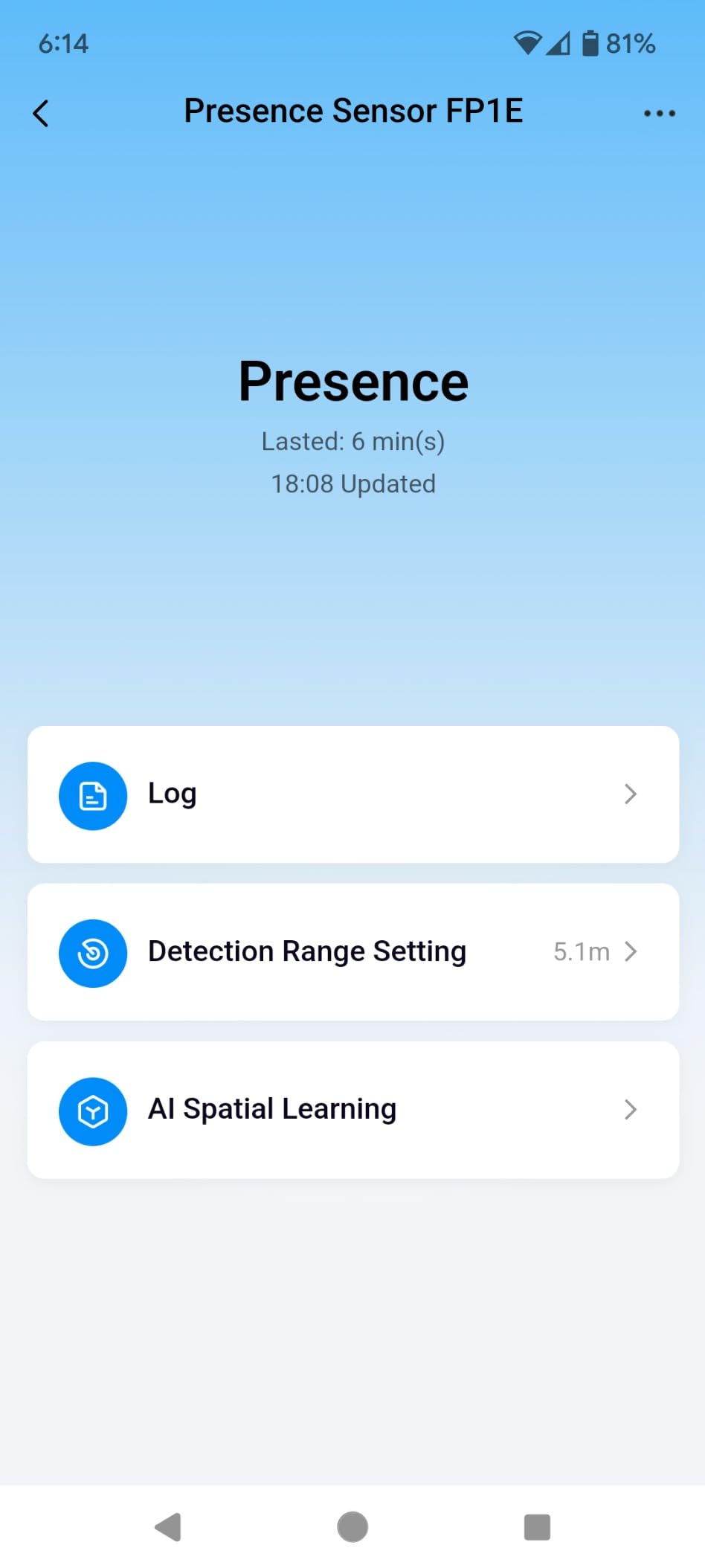
Task: Open the Log card
Action: [x=352, y=794]
